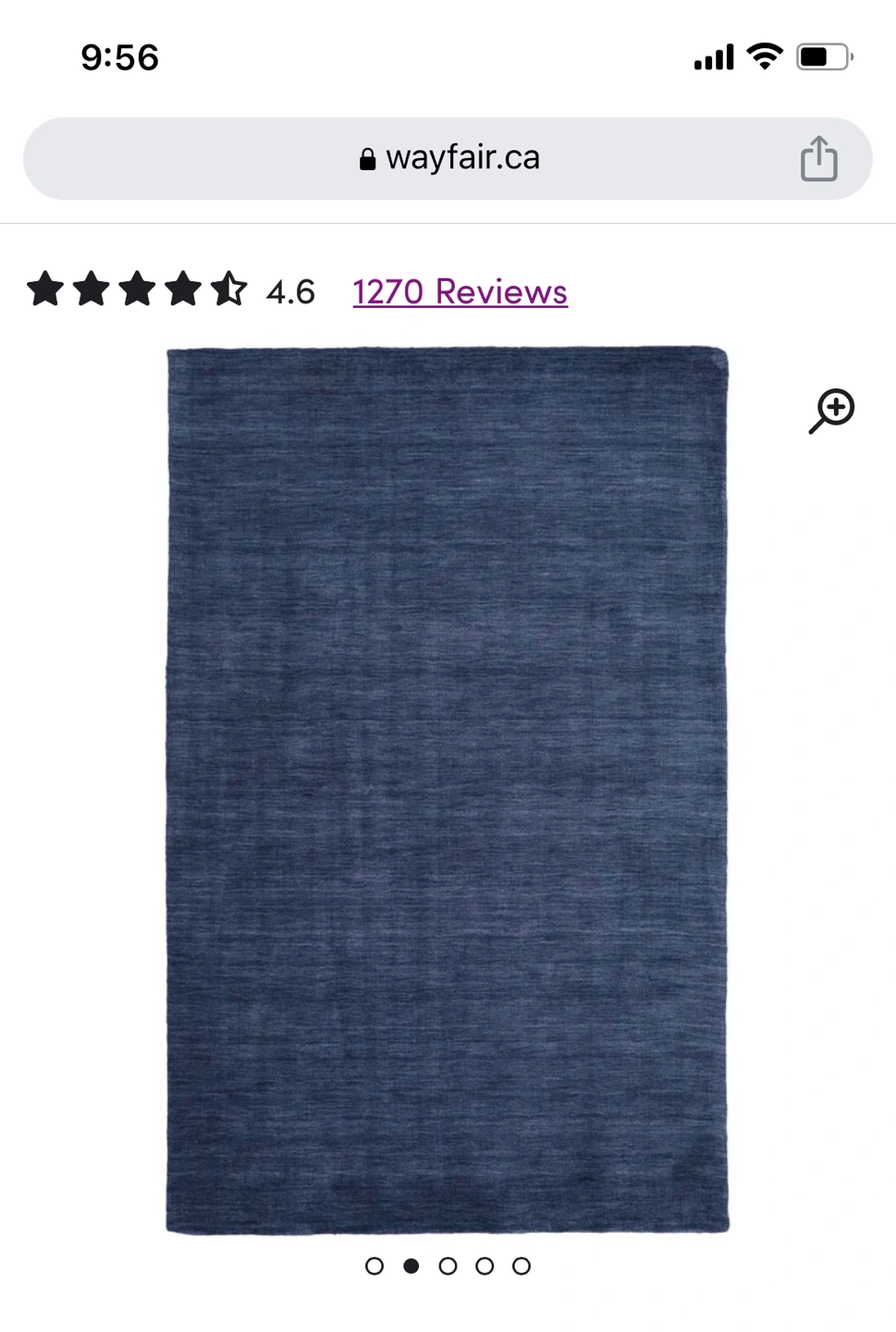Zoom into the rug image
The height and width of the screenshot is (1332, 896).
[x=831, y=411]
